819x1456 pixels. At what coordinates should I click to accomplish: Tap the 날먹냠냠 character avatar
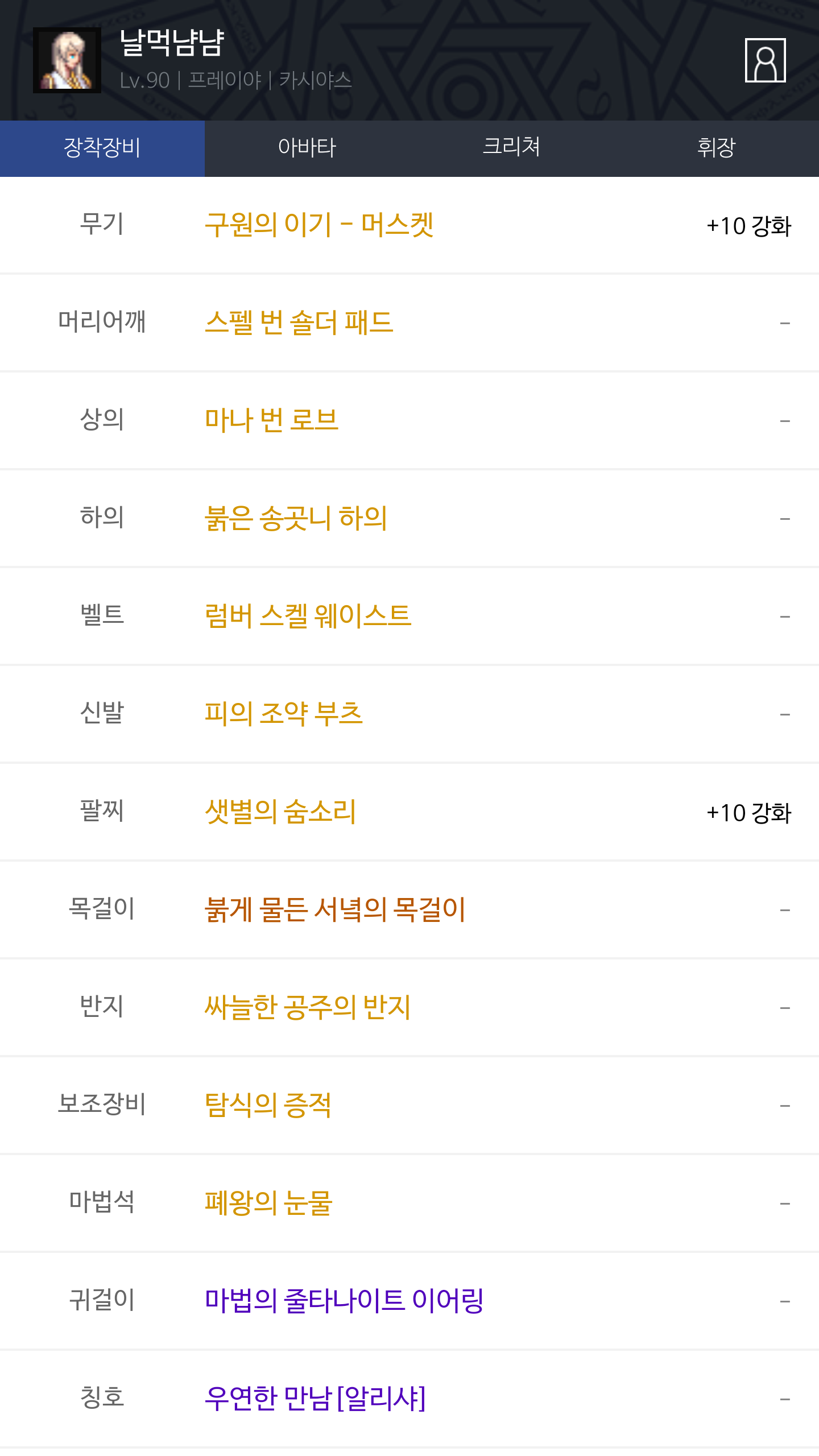(x=67, y=60)
